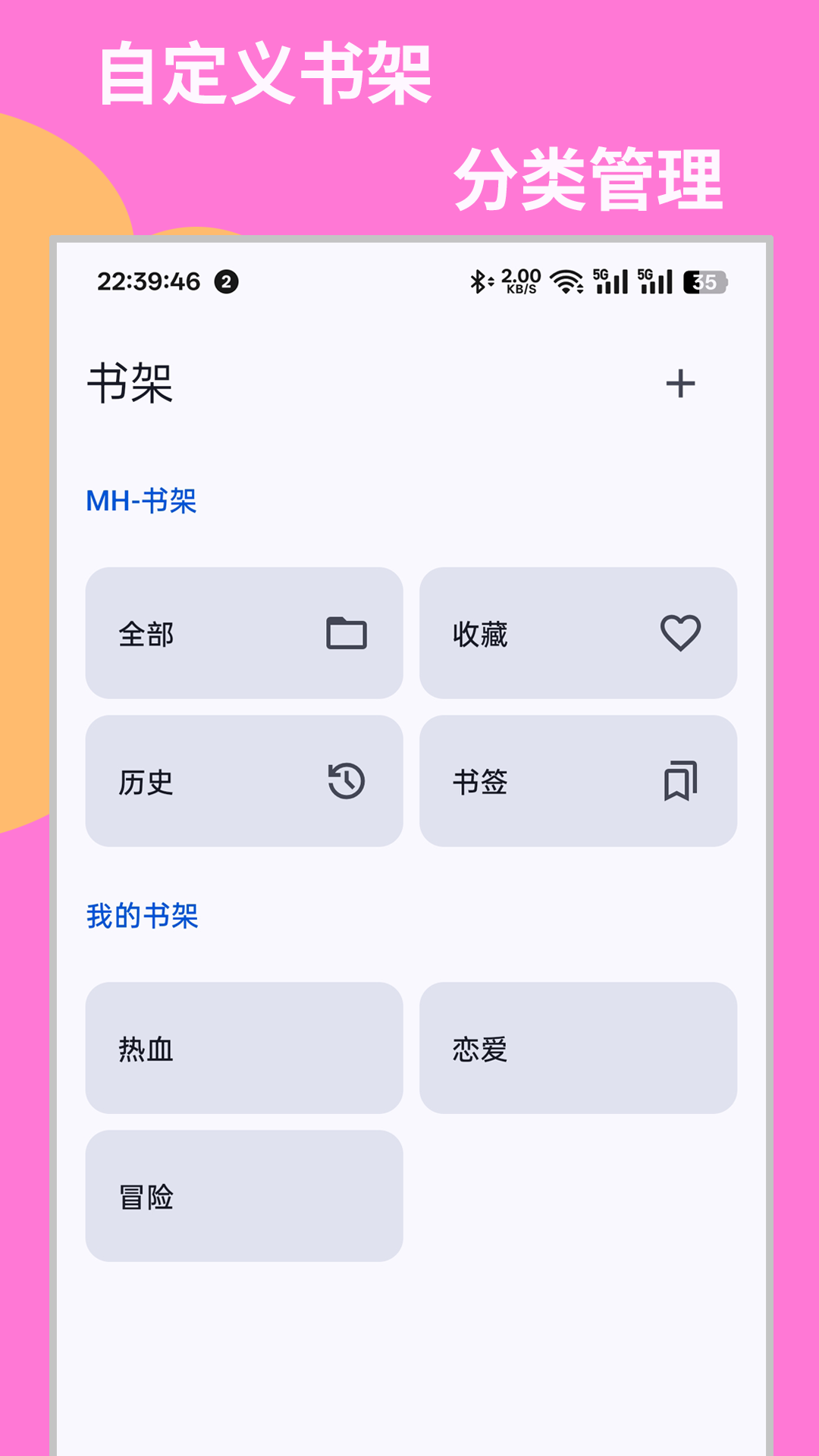Tap the network speed indicator 2.00 KB/S
Screen dimensions: 819x1456
(x=519, y=281)
